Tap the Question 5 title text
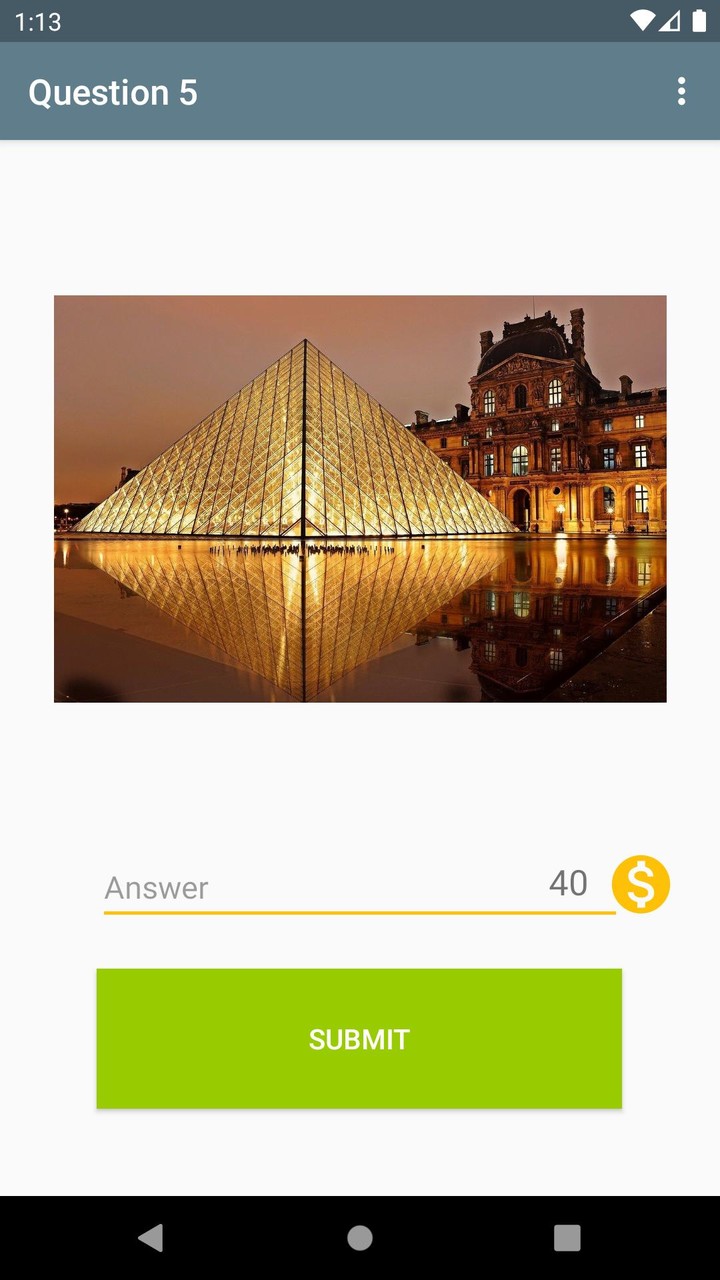 click(x=113, y=93)
